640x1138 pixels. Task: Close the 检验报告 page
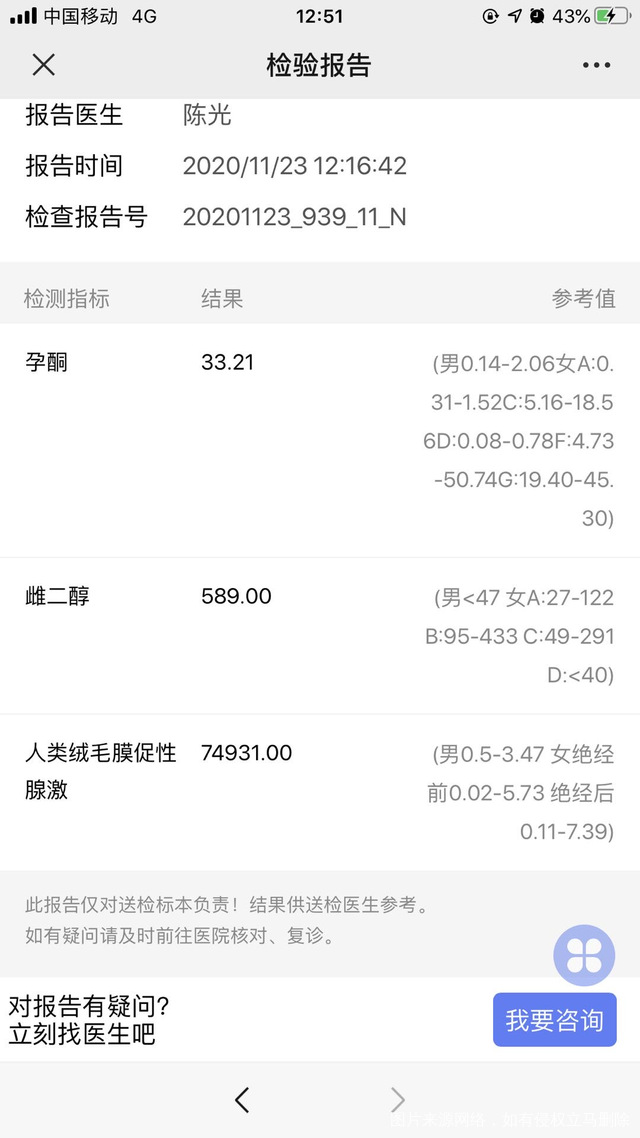[x=44, y=65]
